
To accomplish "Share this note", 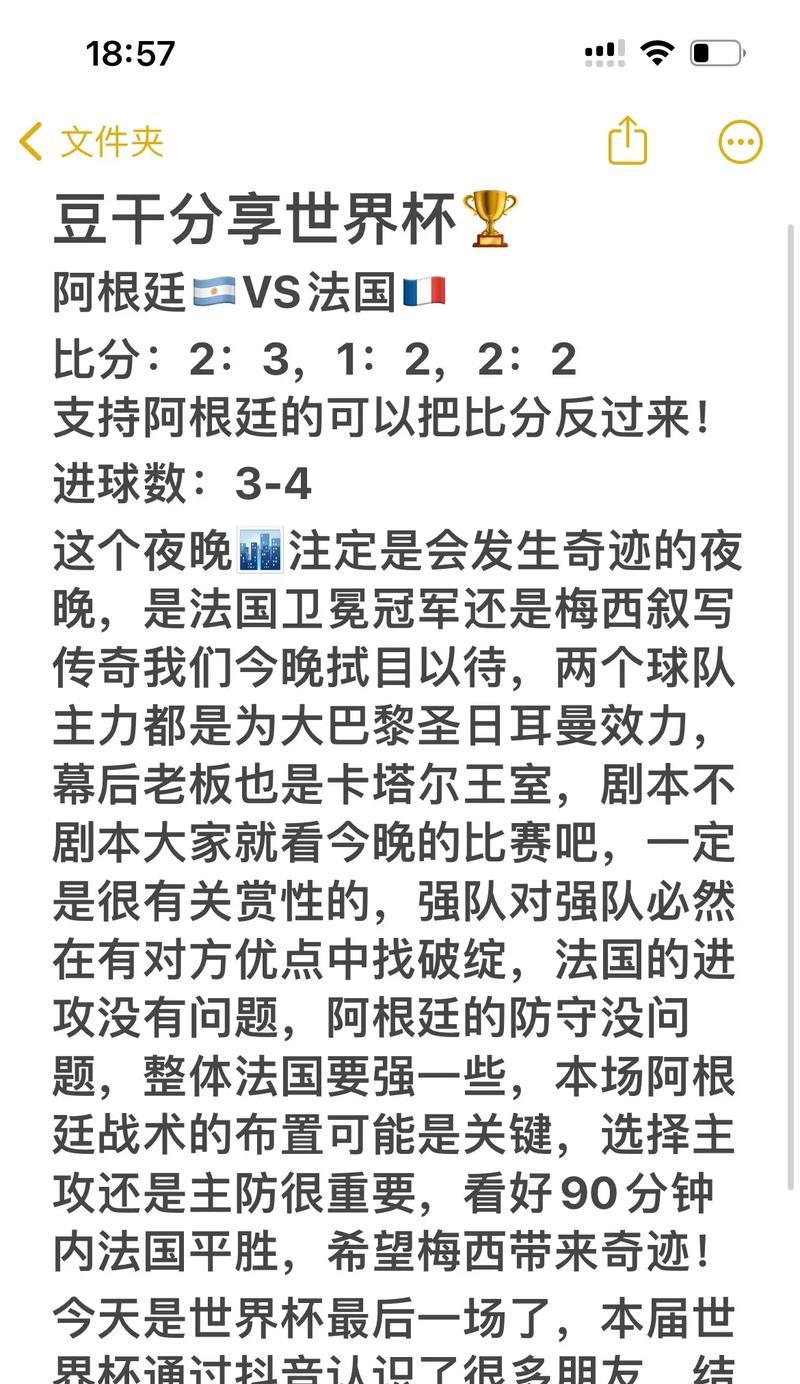I will [627, 141].
